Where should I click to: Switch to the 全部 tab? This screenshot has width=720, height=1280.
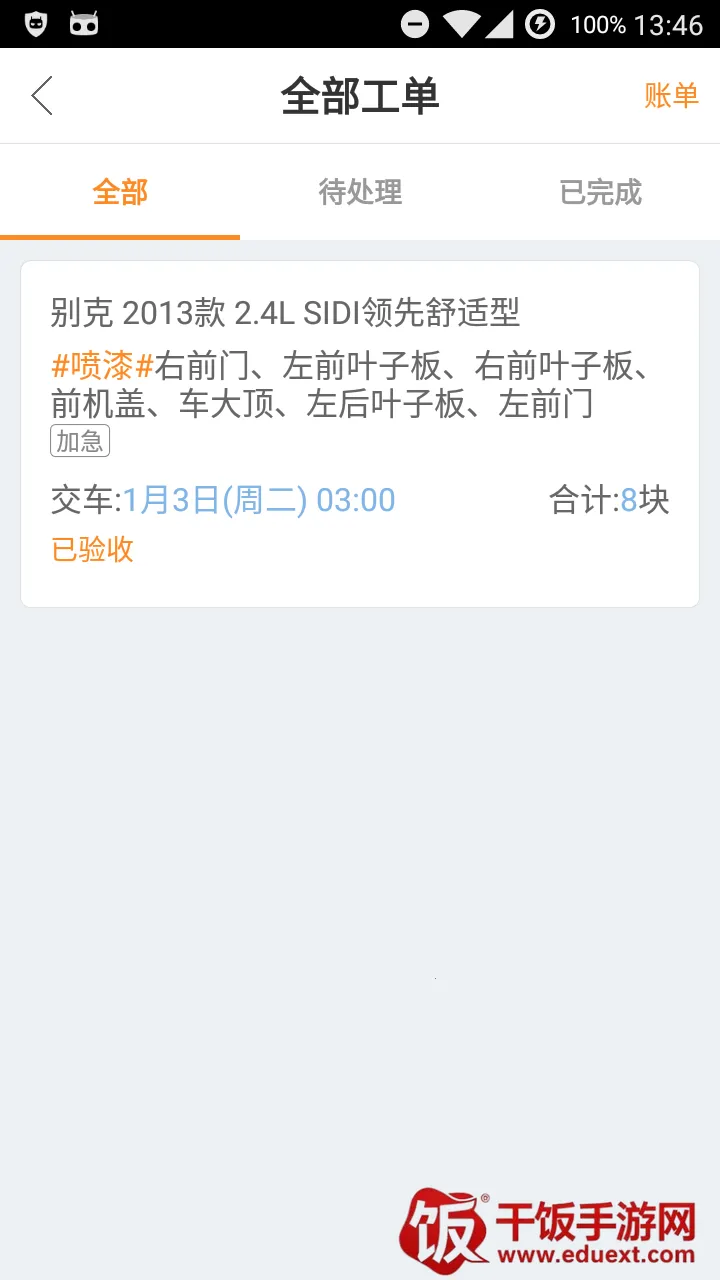[x=120, y=192]
